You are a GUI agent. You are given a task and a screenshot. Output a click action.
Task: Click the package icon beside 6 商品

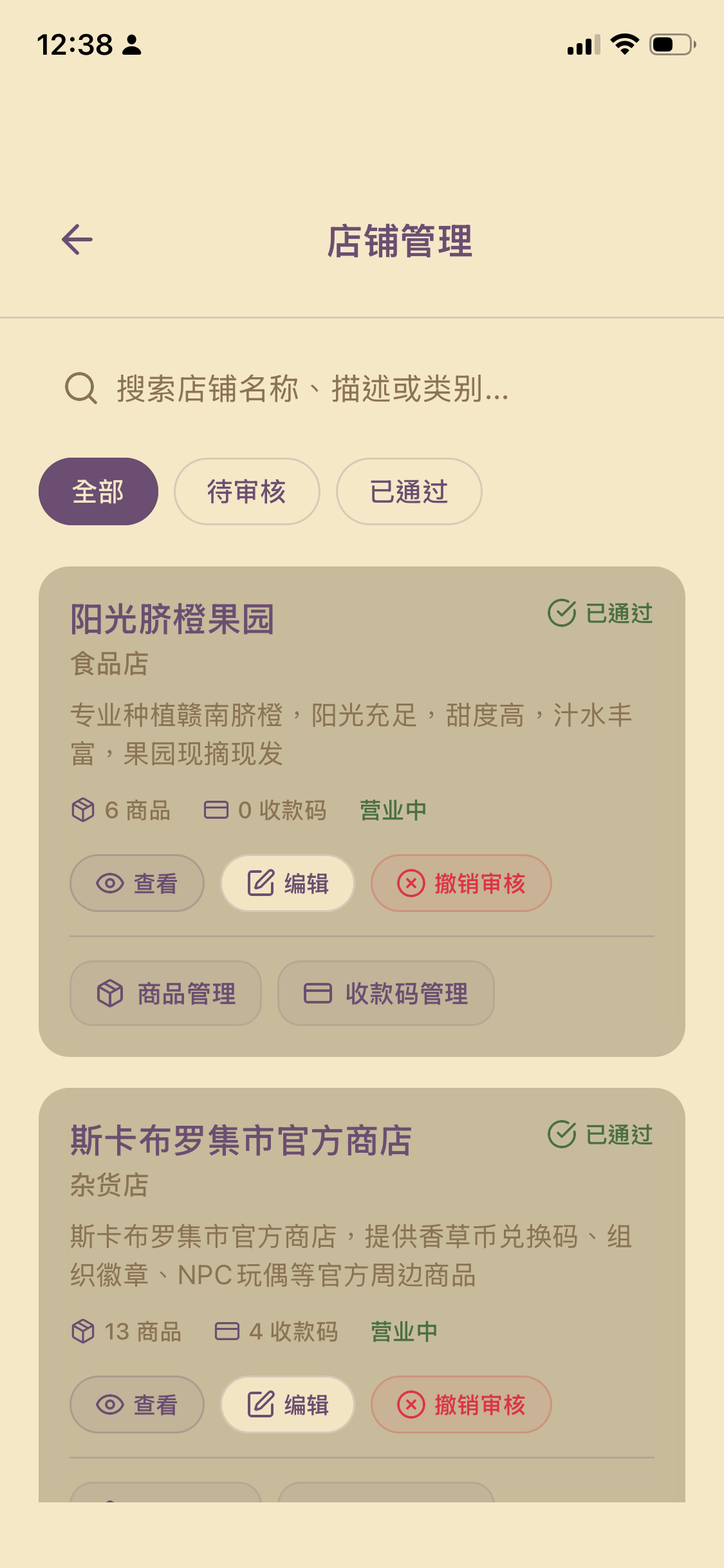[x=82, y=810]
